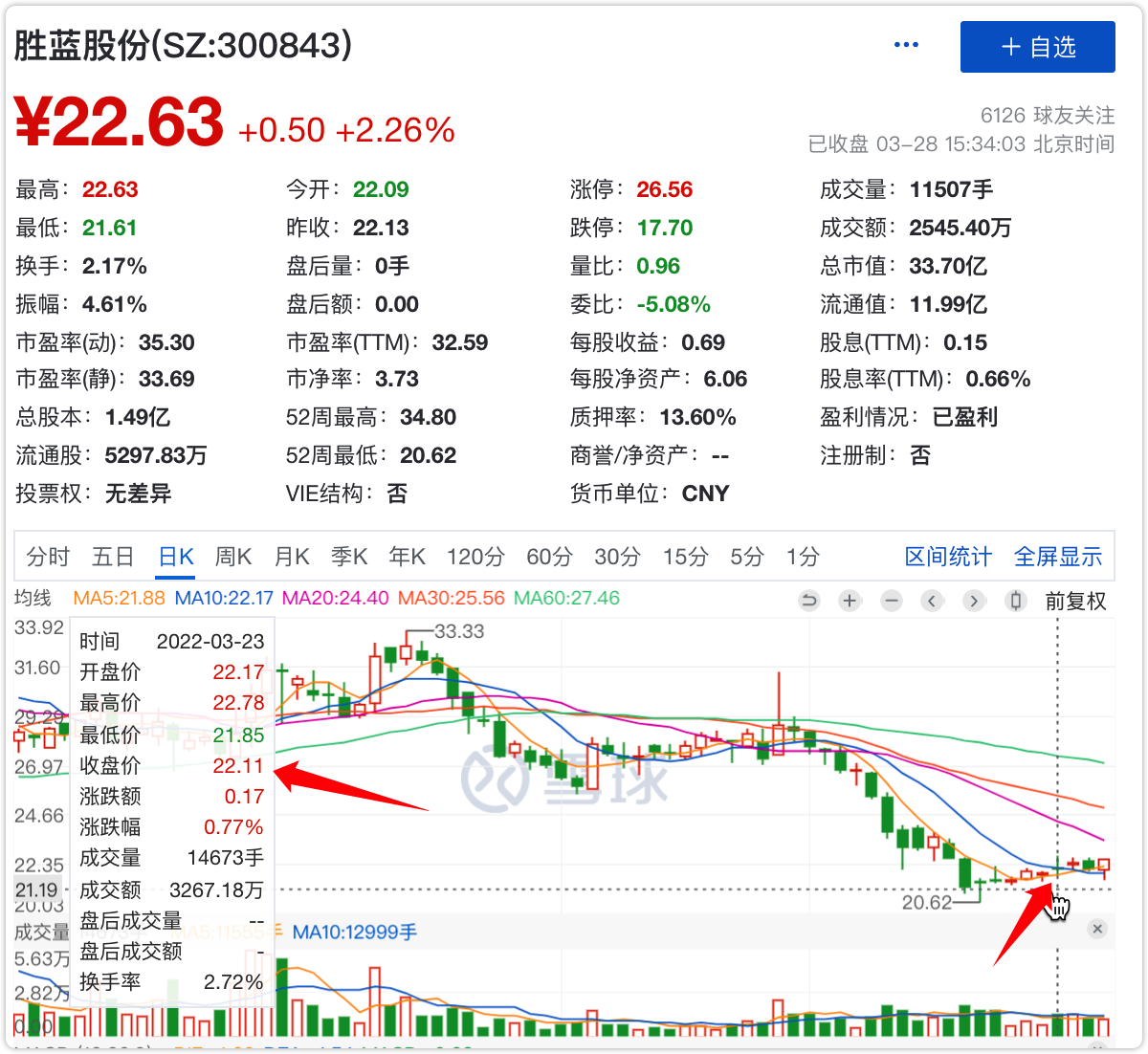Select the 月K monthly chart tab
Image resolution: width=1148 pixels, height=1054 pixels.
[292, 557]
